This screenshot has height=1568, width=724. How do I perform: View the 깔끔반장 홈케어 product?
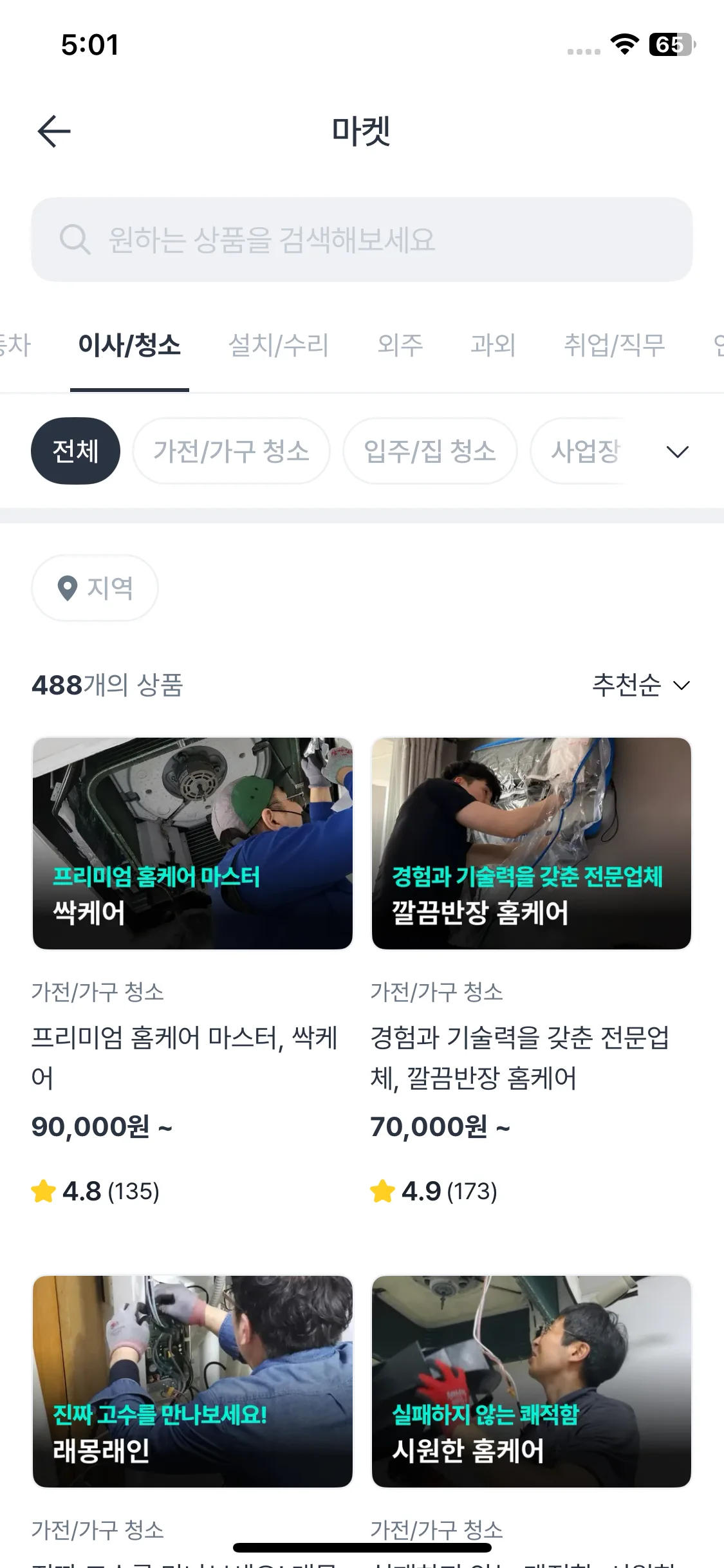click(531, 843)
